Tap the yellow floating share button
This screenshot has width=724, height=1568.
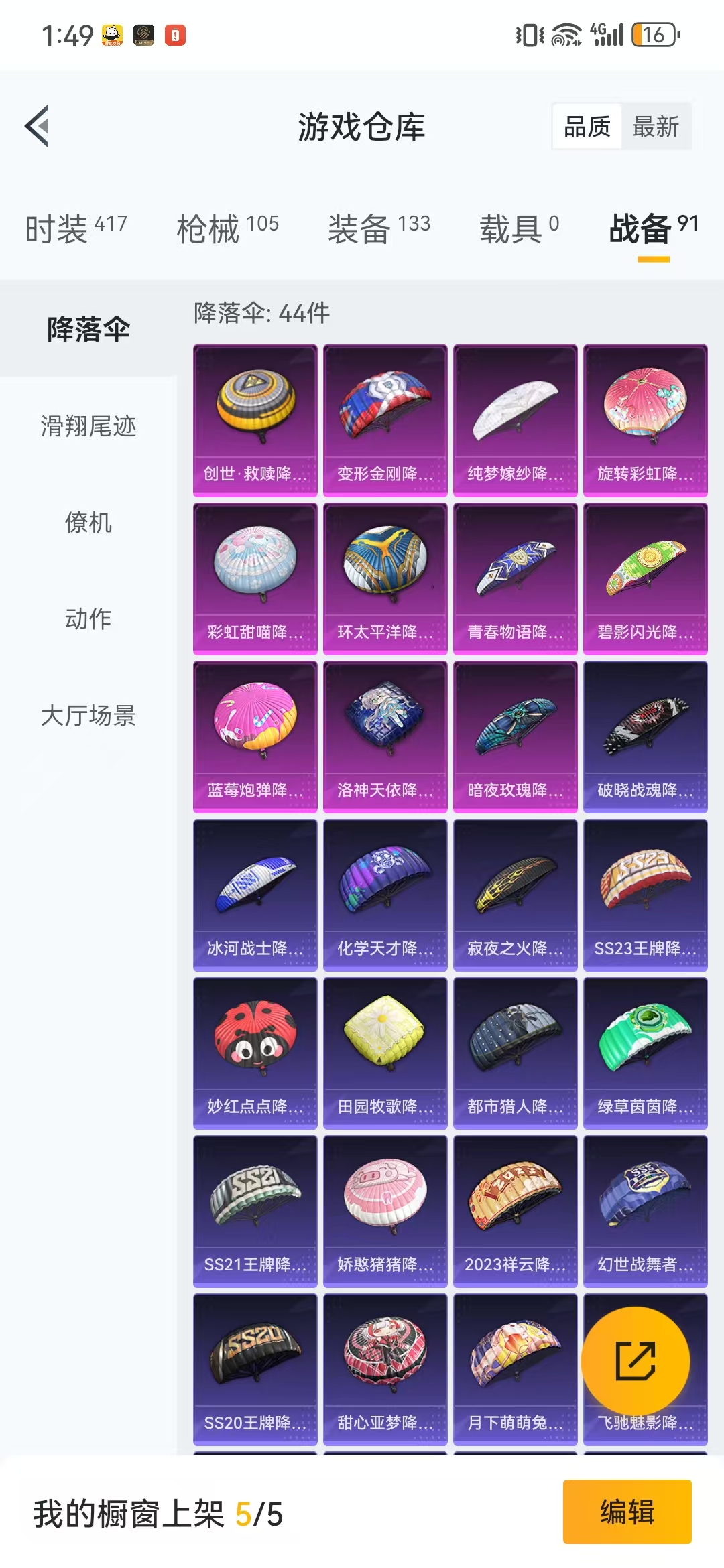[636, 1361]
